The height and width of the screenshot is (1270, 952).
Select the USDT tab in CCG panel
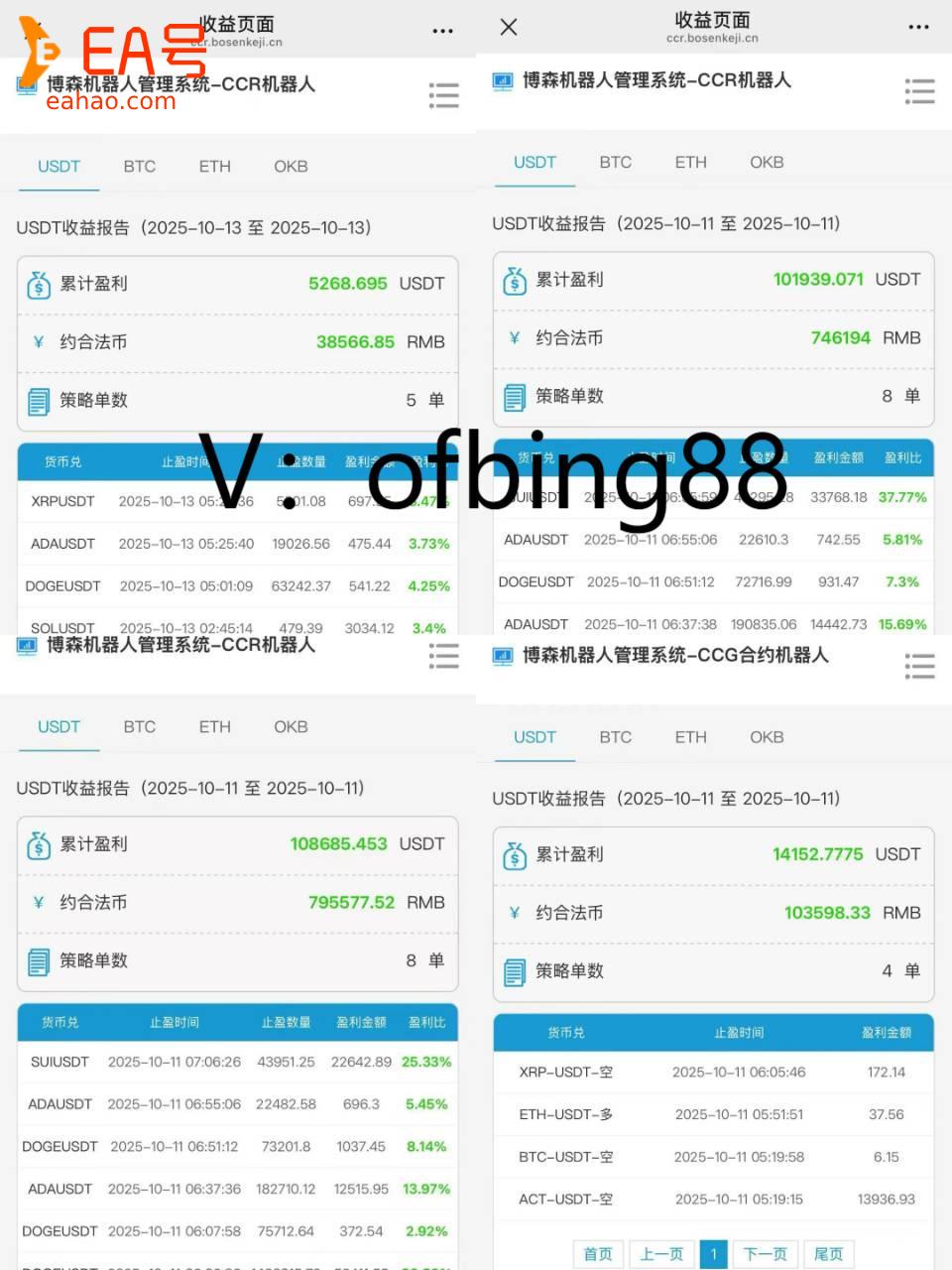tap(534, 737)
